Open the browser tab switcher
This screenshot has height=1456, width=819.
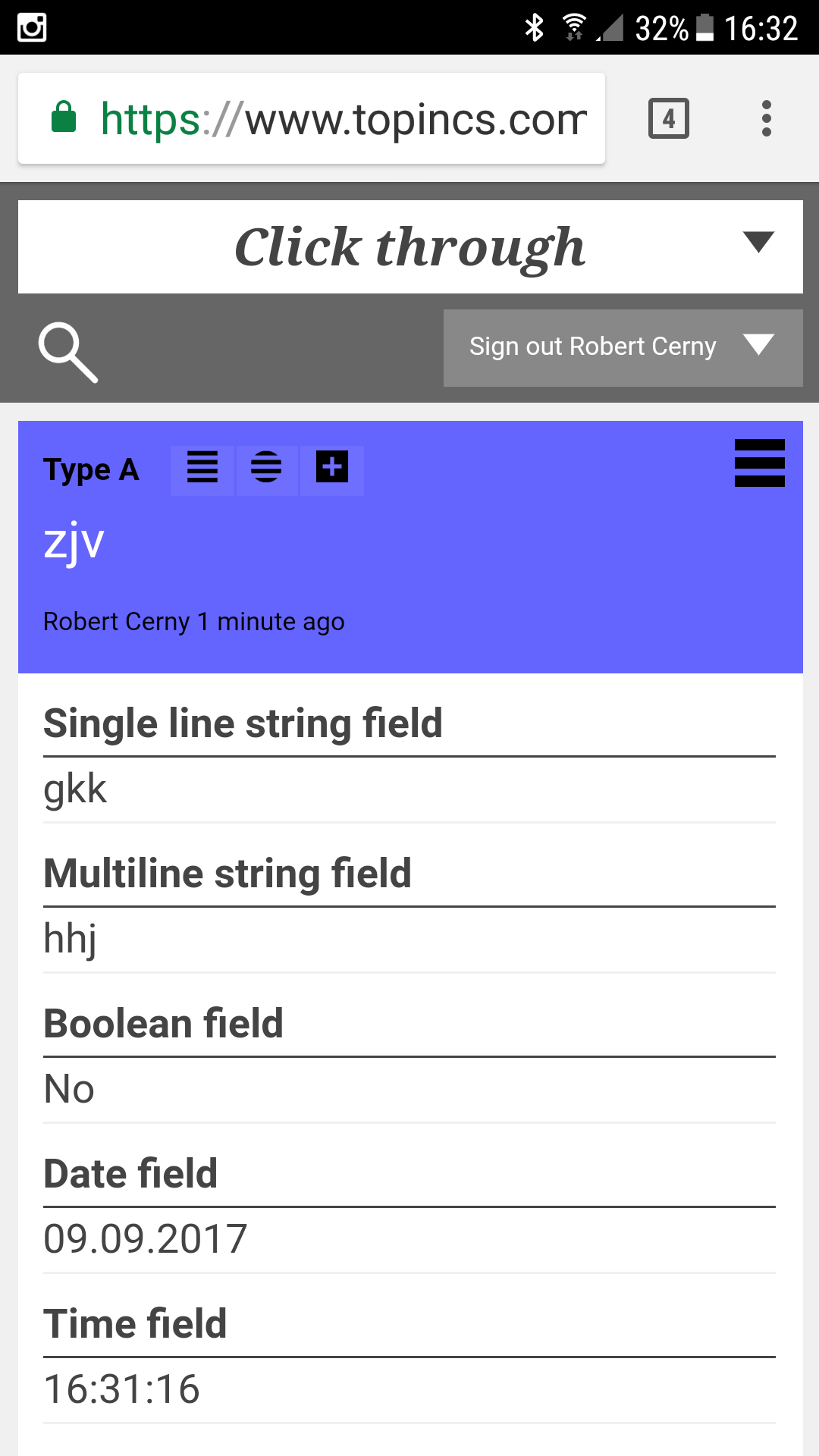coord(668,119)
